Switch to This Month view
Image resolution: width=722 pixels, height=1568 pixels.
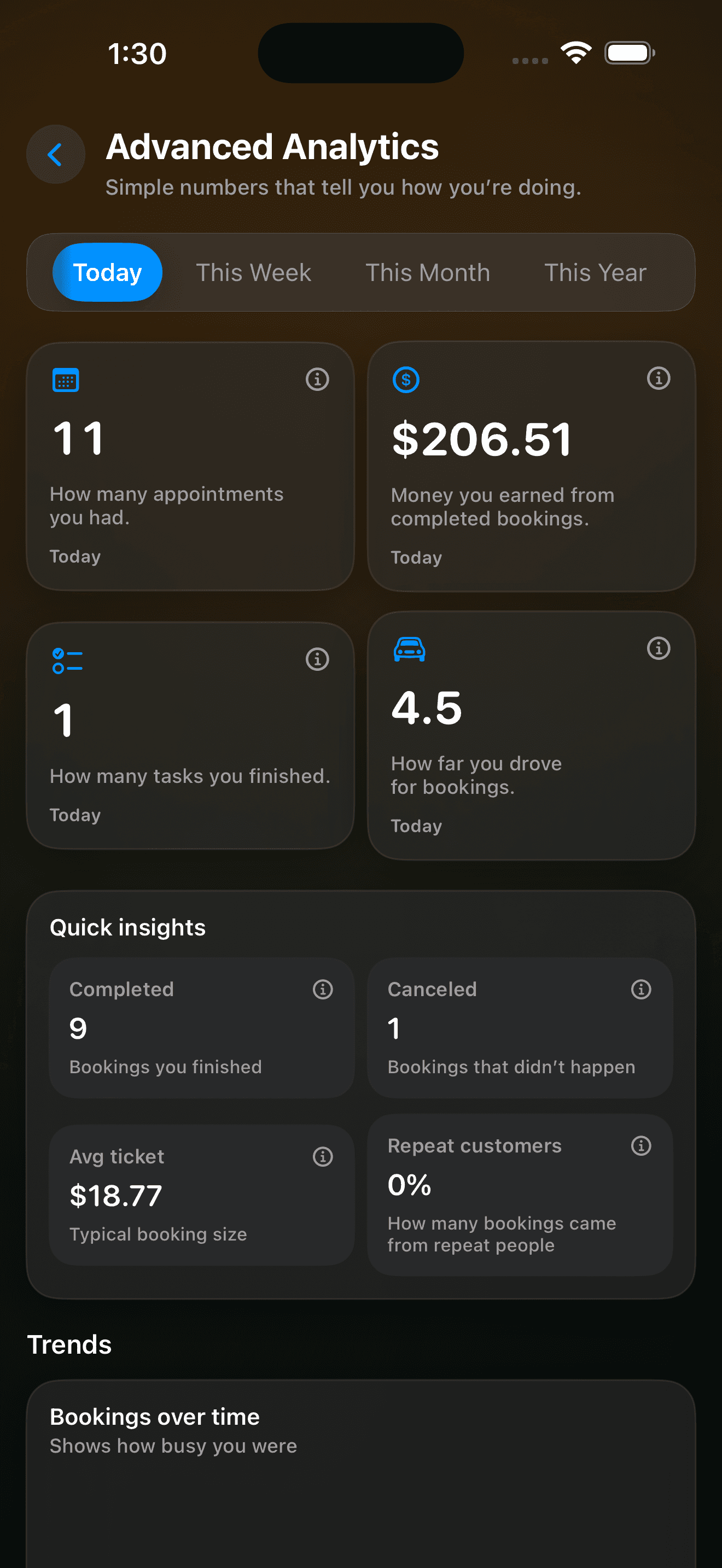(427, 272)
